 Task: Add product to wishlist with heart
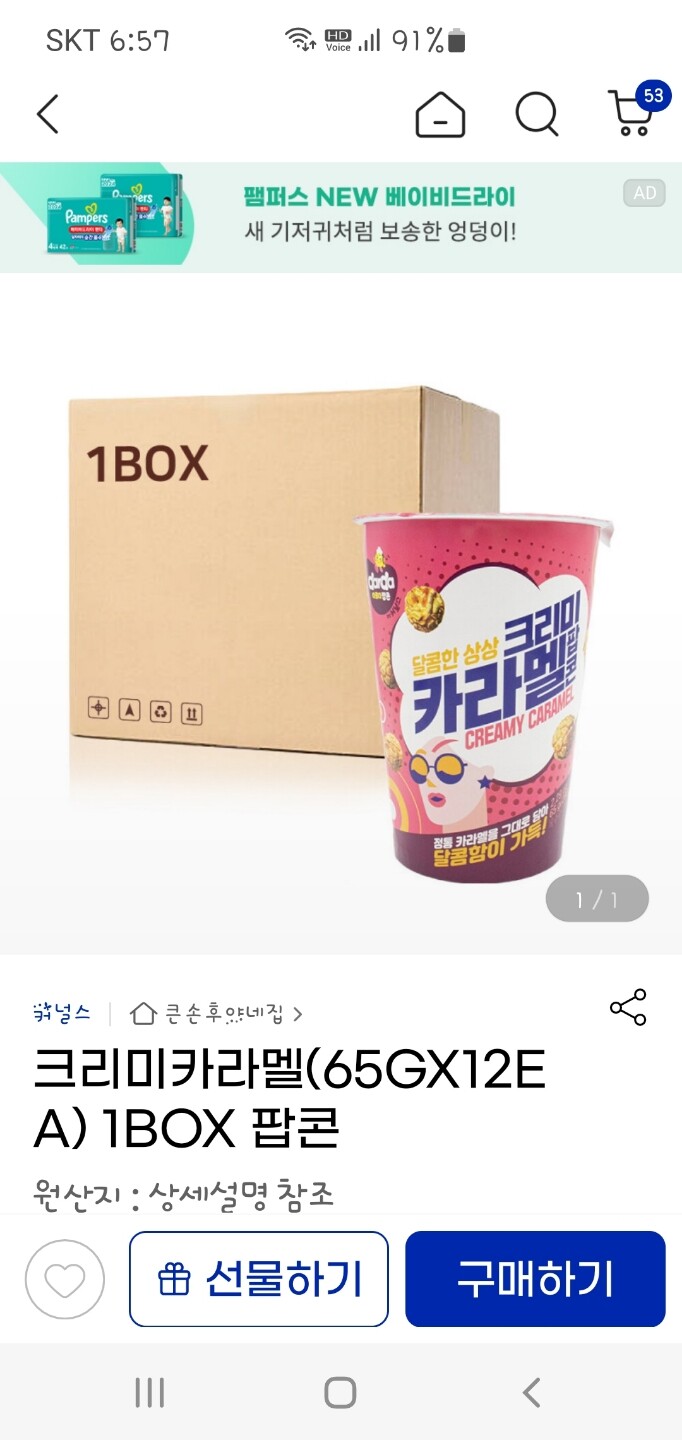coord(65,1279)
